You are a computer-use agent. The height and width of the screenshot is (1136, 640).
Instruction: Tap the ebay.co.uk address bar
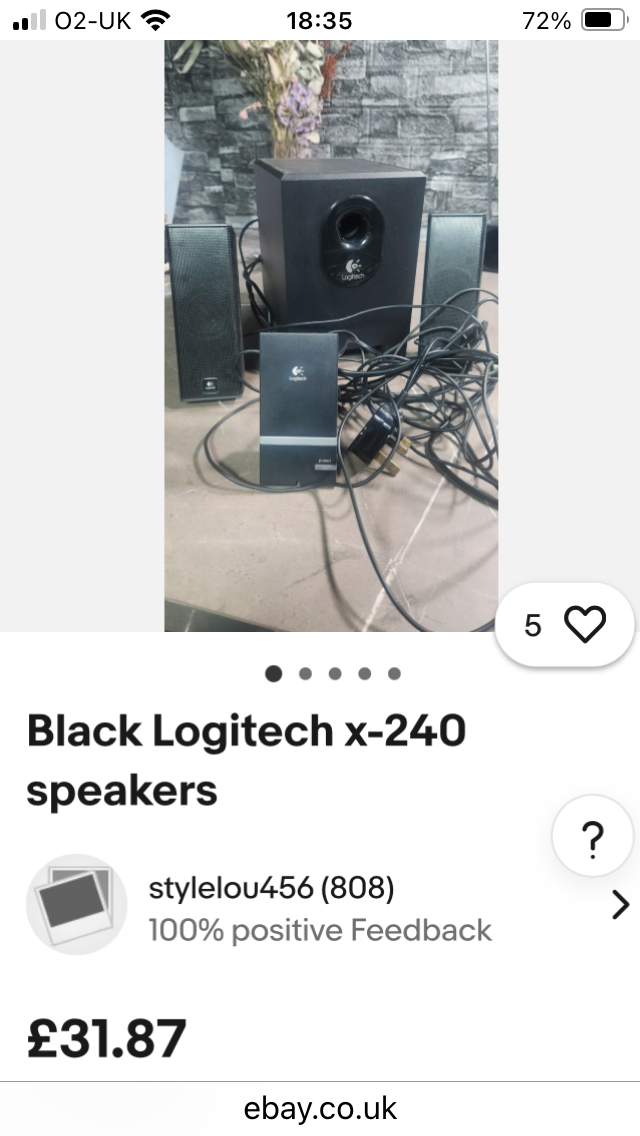click(320, 1108)
